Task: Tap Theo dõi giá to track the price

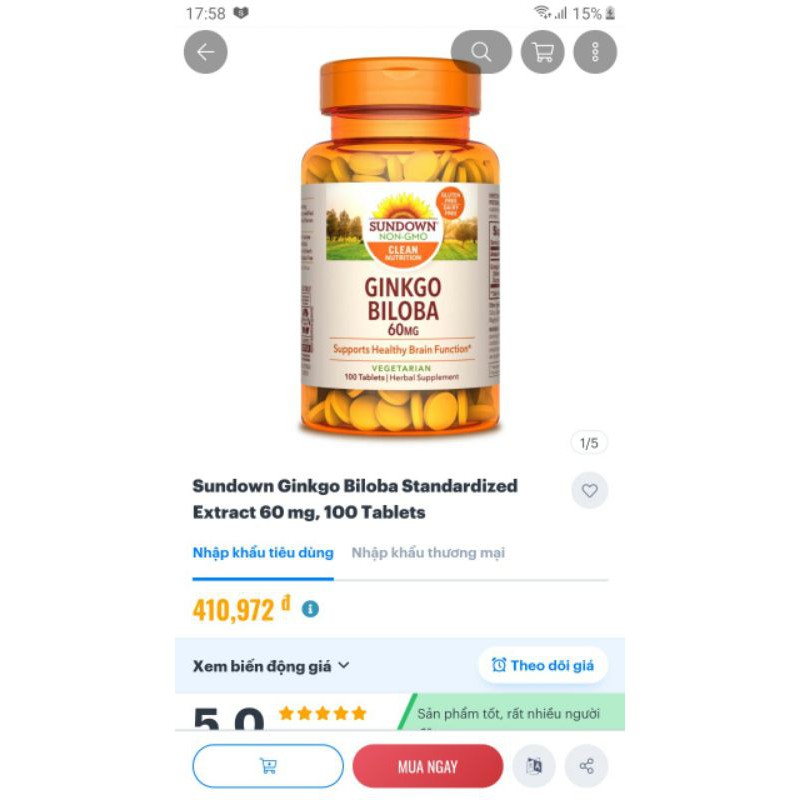Action: point(543,665)
